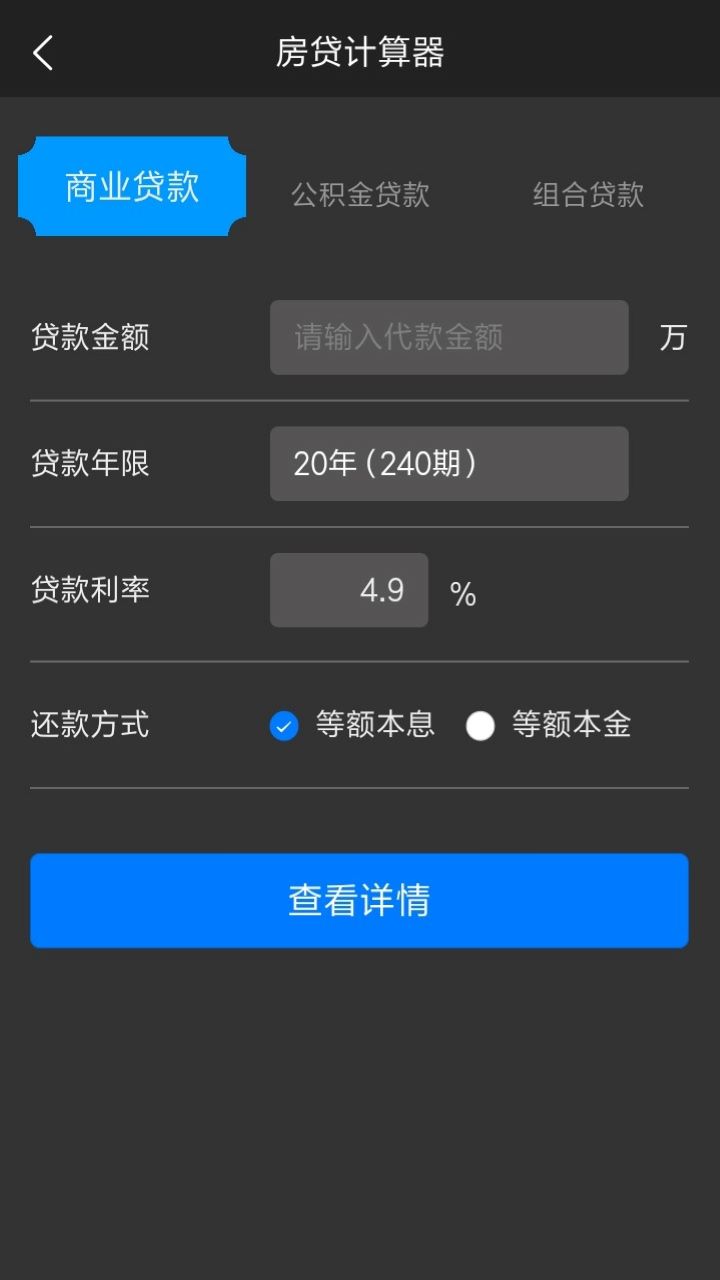Screen dimensions: 720x1280
Task: Go back using the top-left arrow
Action: [x=43, y=52]
